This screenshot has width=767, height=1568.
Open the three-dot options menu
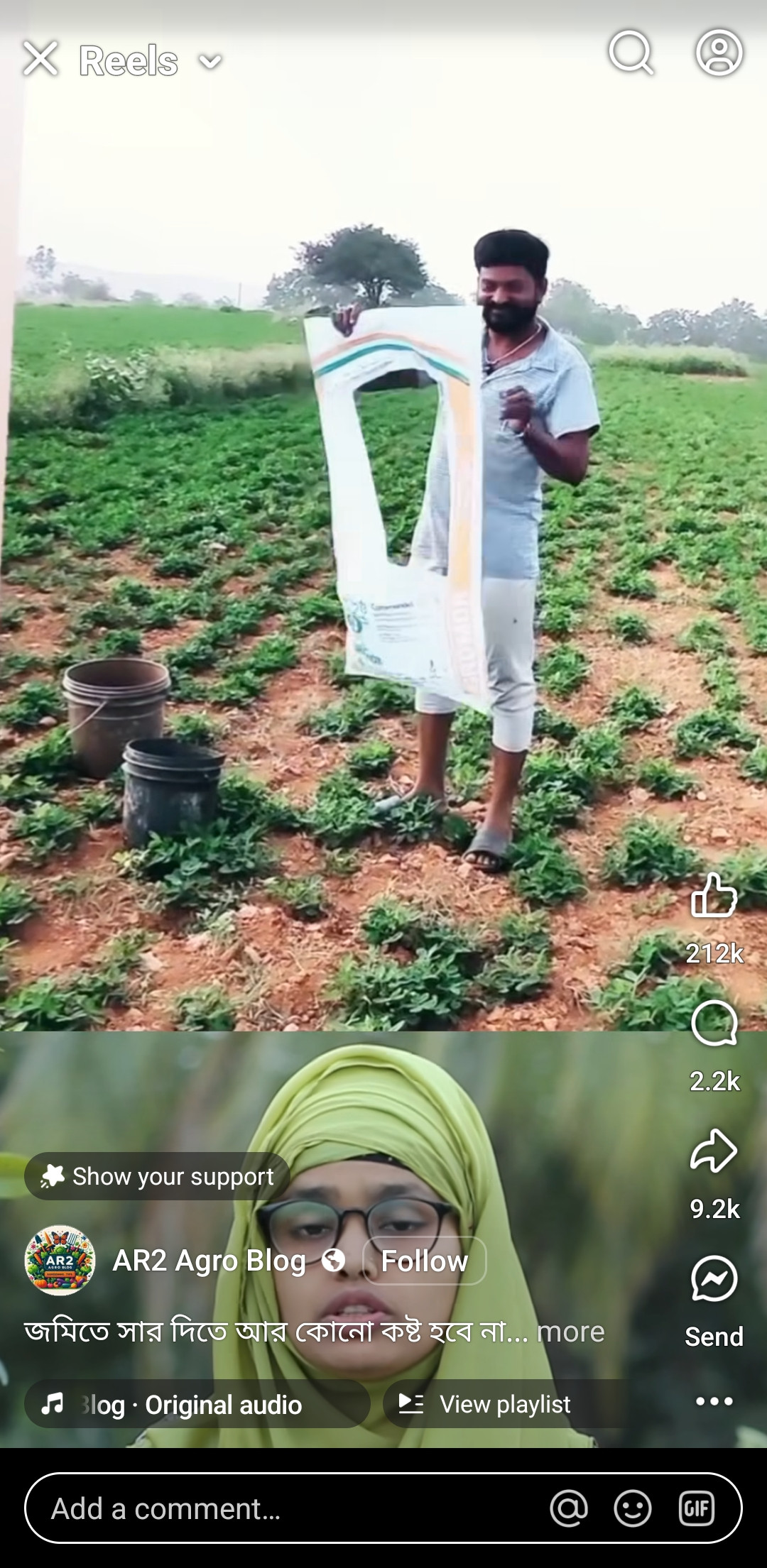pos(714,1401)
